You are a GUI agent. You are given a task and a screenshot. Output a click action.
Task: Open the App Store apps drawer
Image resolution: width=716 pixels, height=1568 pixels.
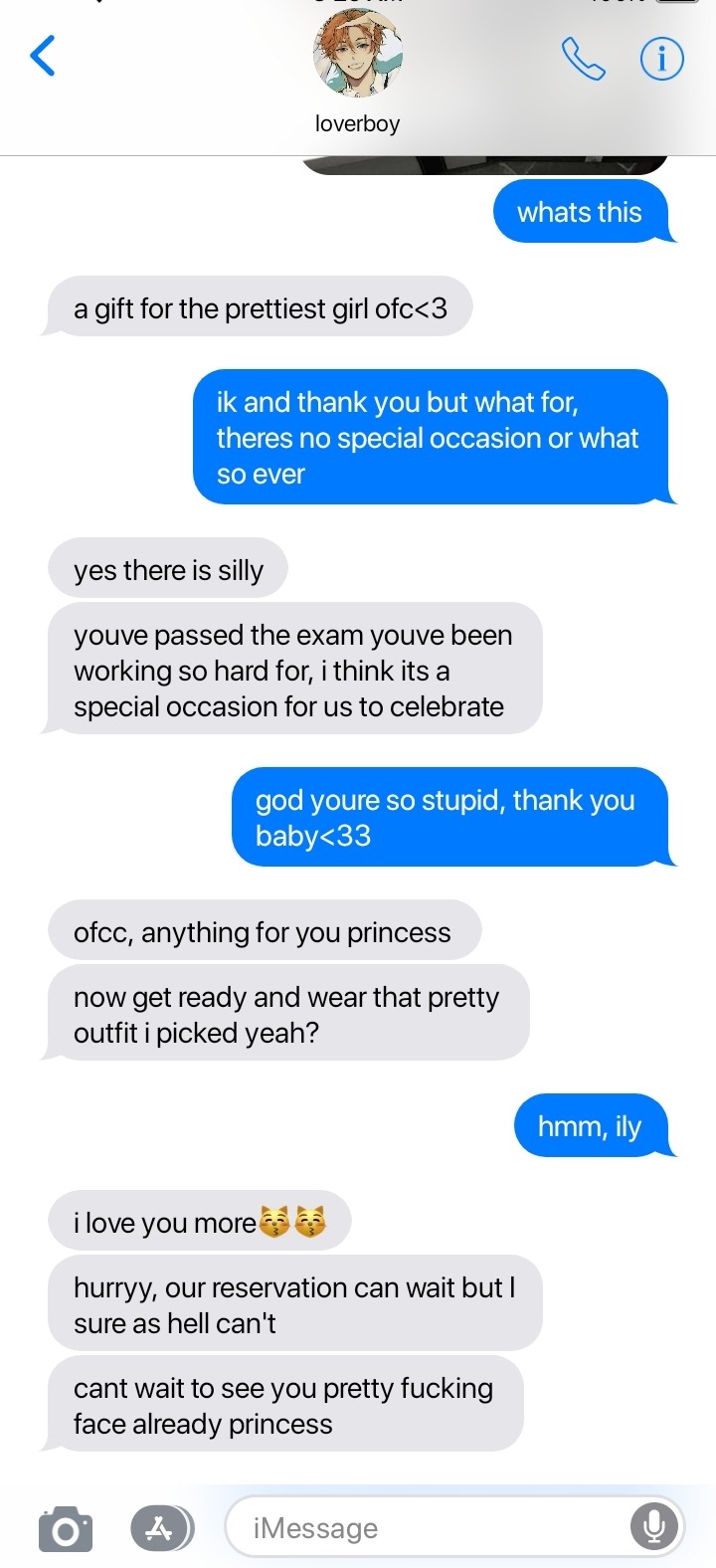pos(161,1528)
